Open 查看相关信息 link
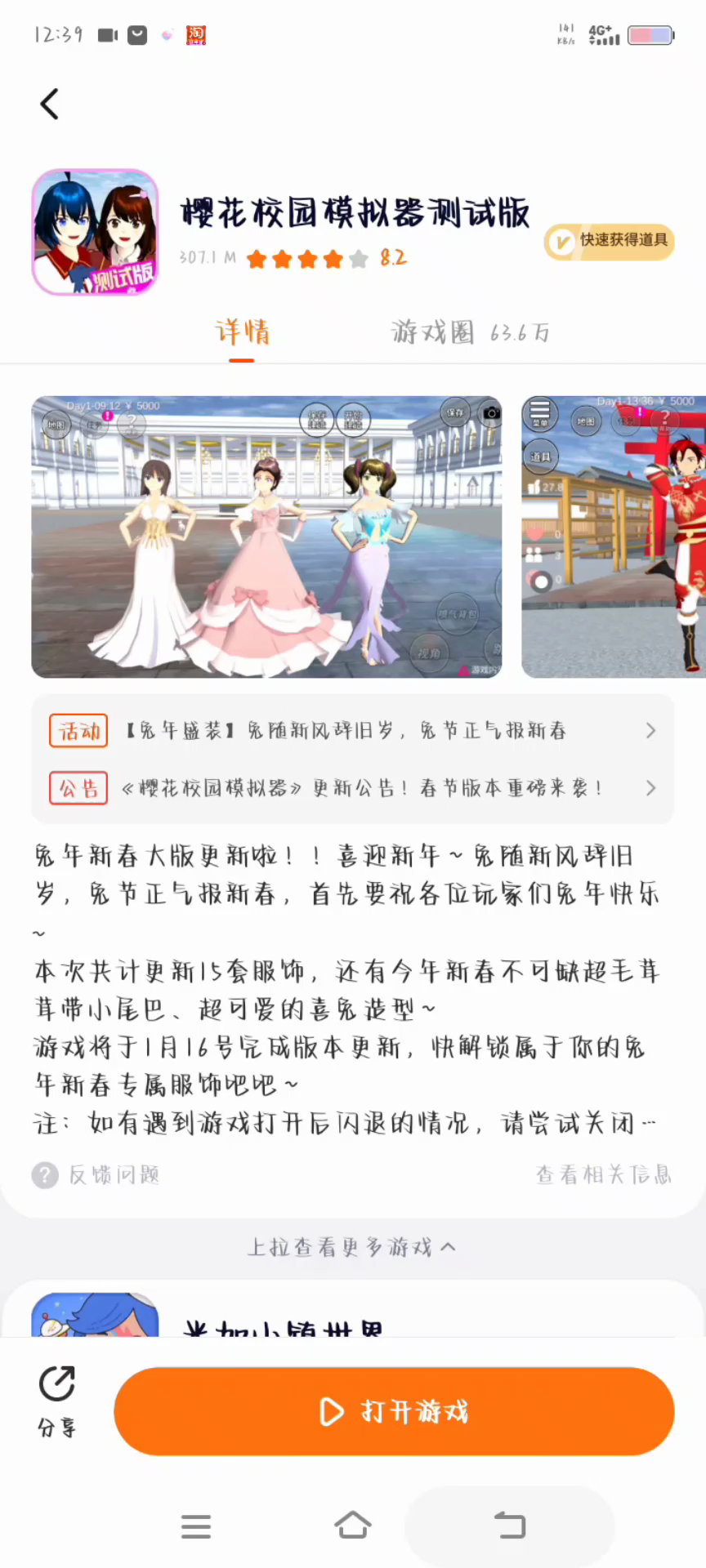Image resolution: width=706 pixels, height=1568 pixels. pos(603,1175)
